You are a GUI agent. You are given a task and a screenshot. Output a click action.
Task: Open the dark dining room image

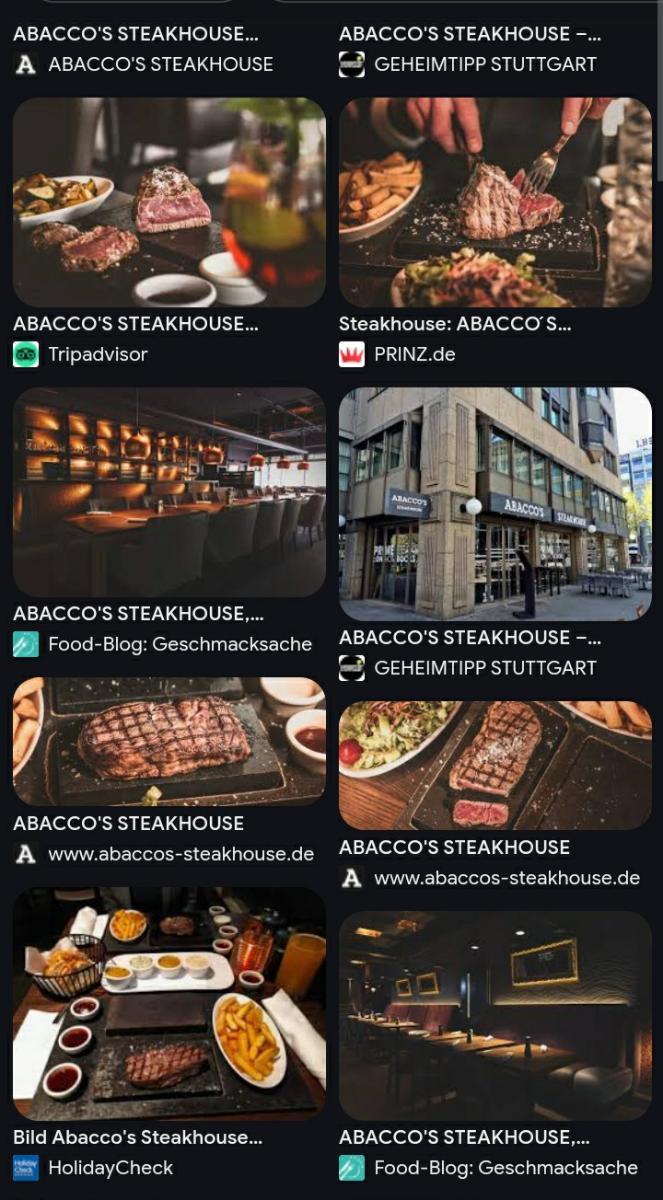coord(495,1015)
